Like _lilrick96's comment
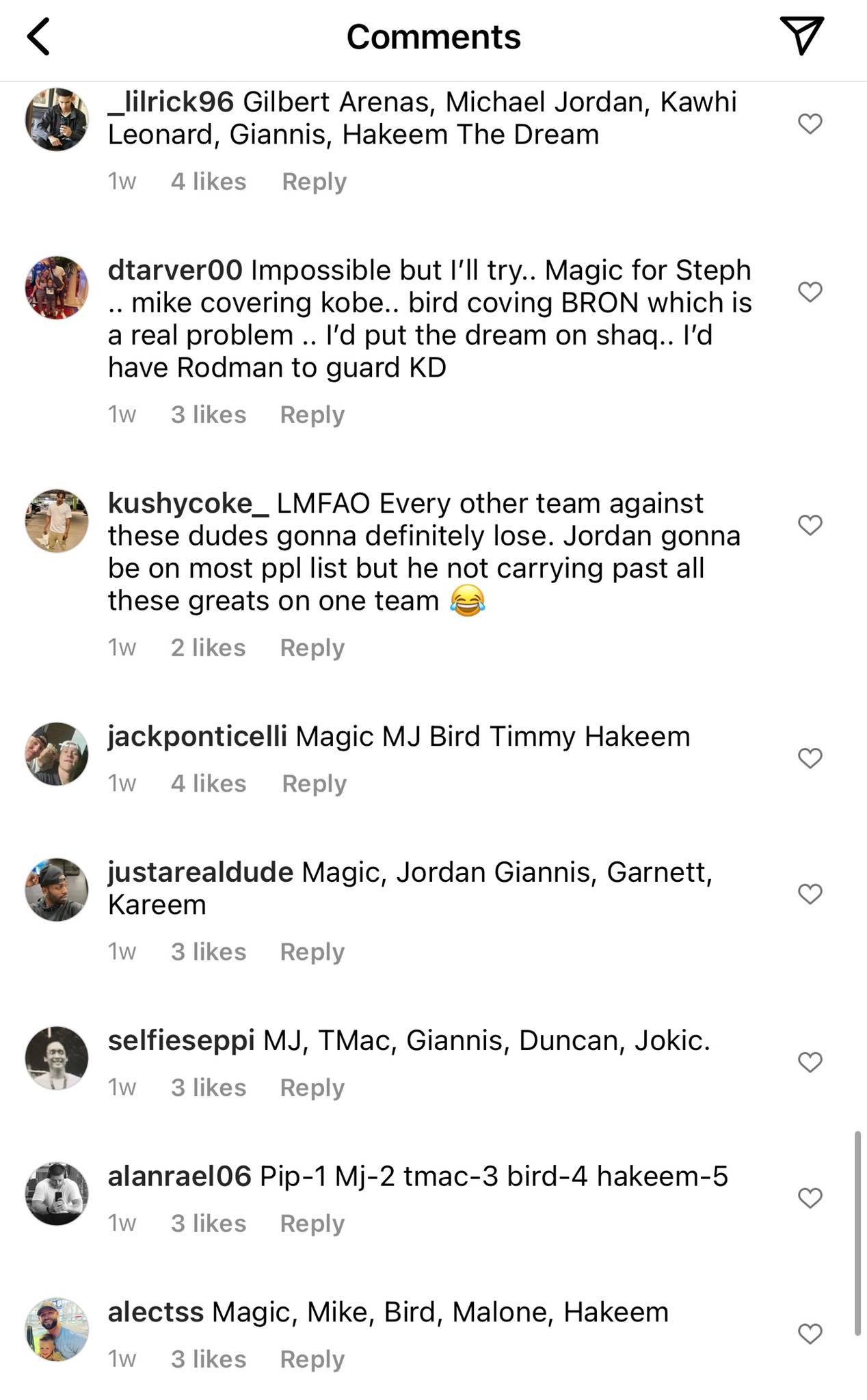Viewport: 867px width, 1400px height. 810,124
